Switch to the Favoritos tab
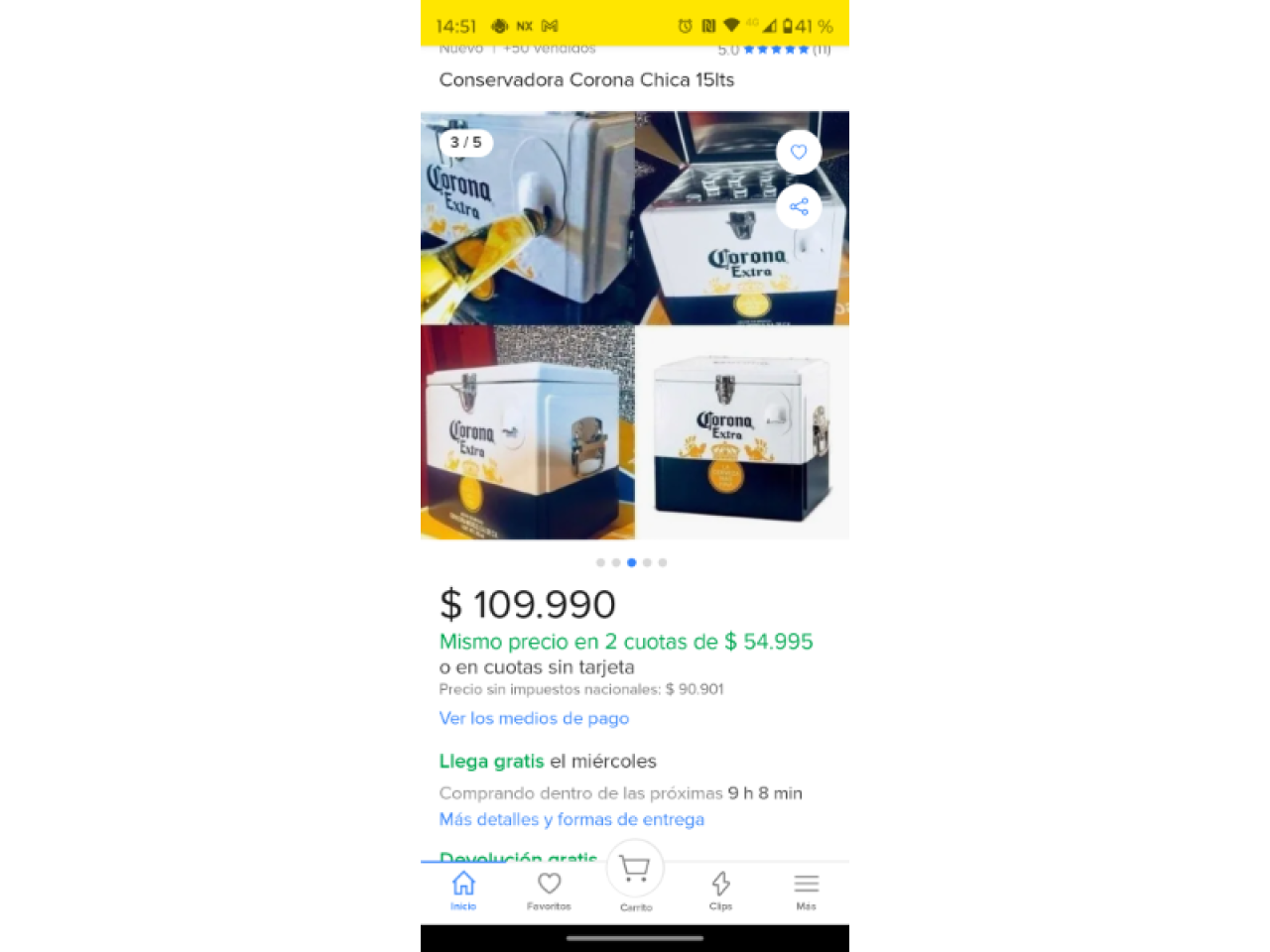Image resolution: width=1270 pixels, height=952 pixels. click(x=549, y=890)
